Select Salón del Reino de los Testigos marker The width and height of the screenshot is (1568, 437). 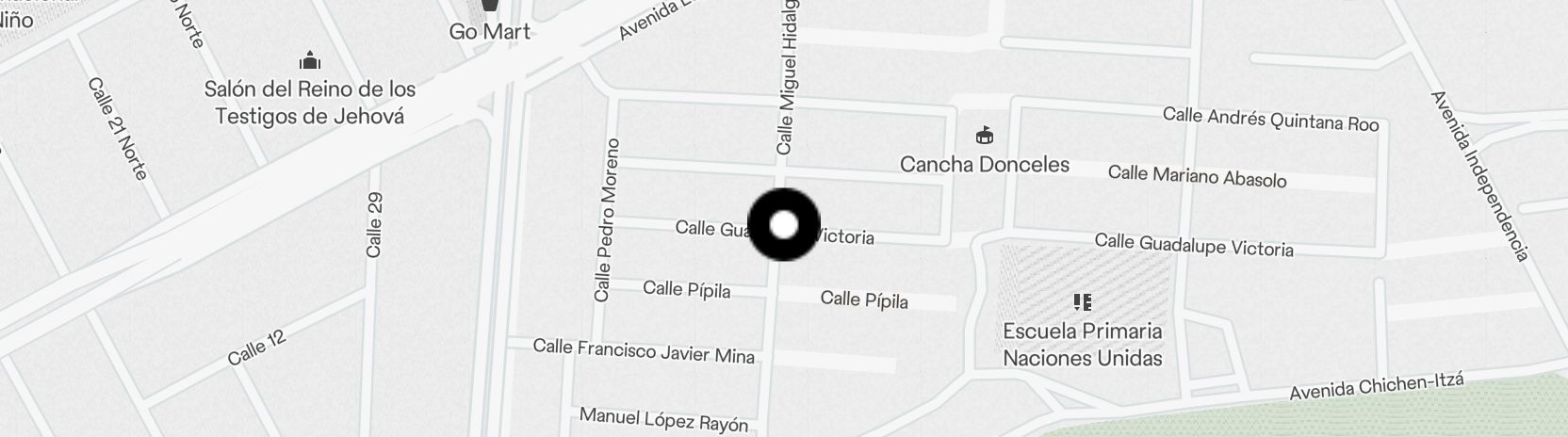[310, 62]
